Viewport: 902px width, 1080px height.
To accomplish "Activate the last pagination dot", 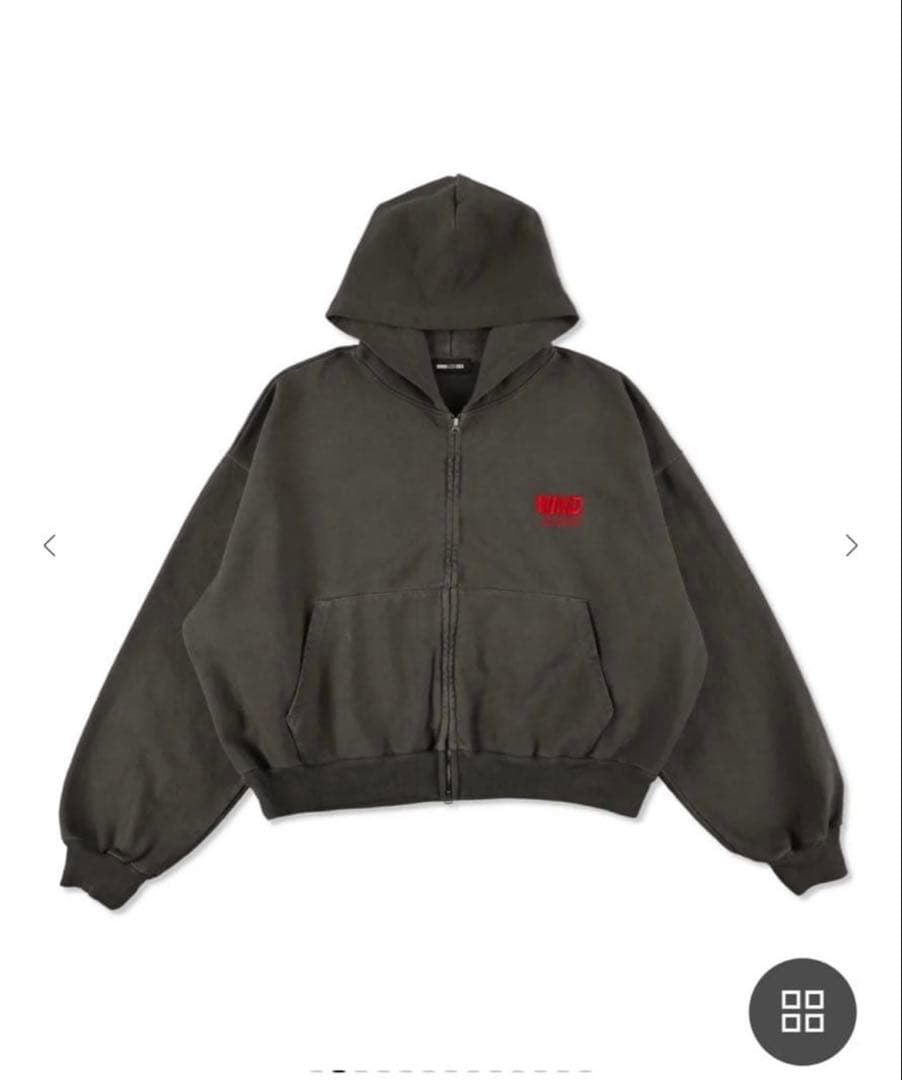I will (x=585, y=1070).
